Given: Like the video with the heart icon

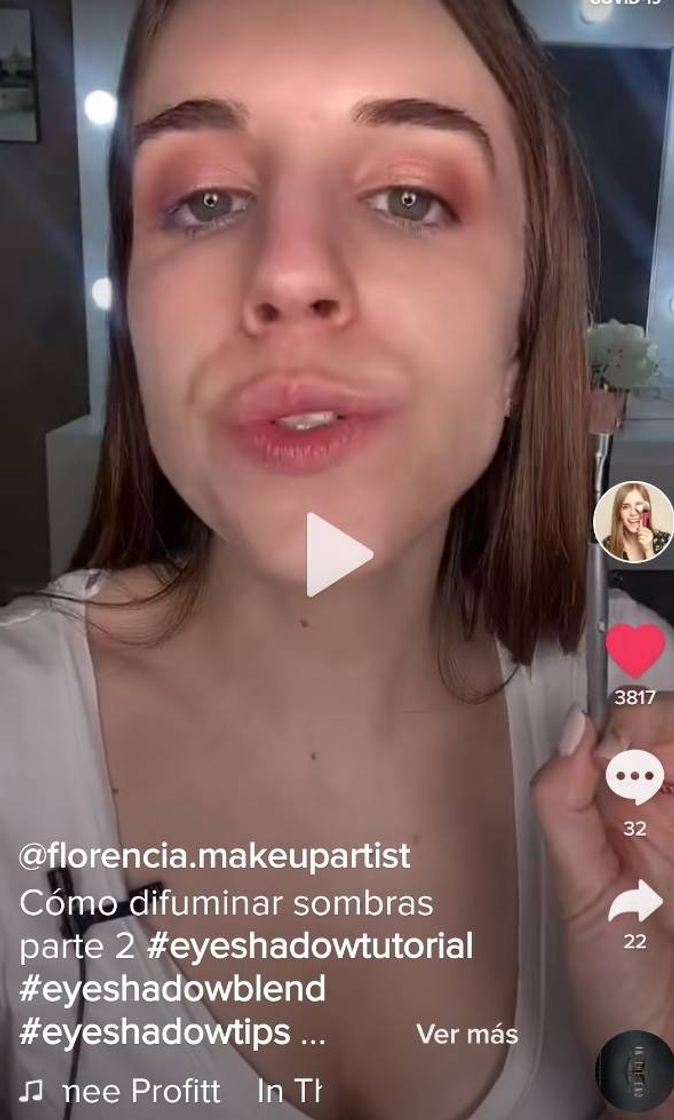Looking at the screenshot, I should point(635,650).
